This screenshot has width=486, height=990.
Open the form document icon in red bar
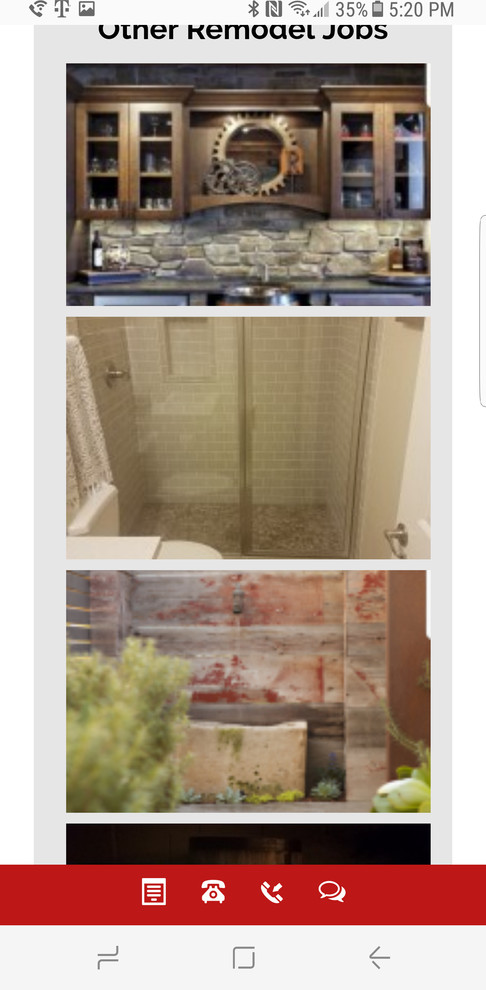pos(154,893)
